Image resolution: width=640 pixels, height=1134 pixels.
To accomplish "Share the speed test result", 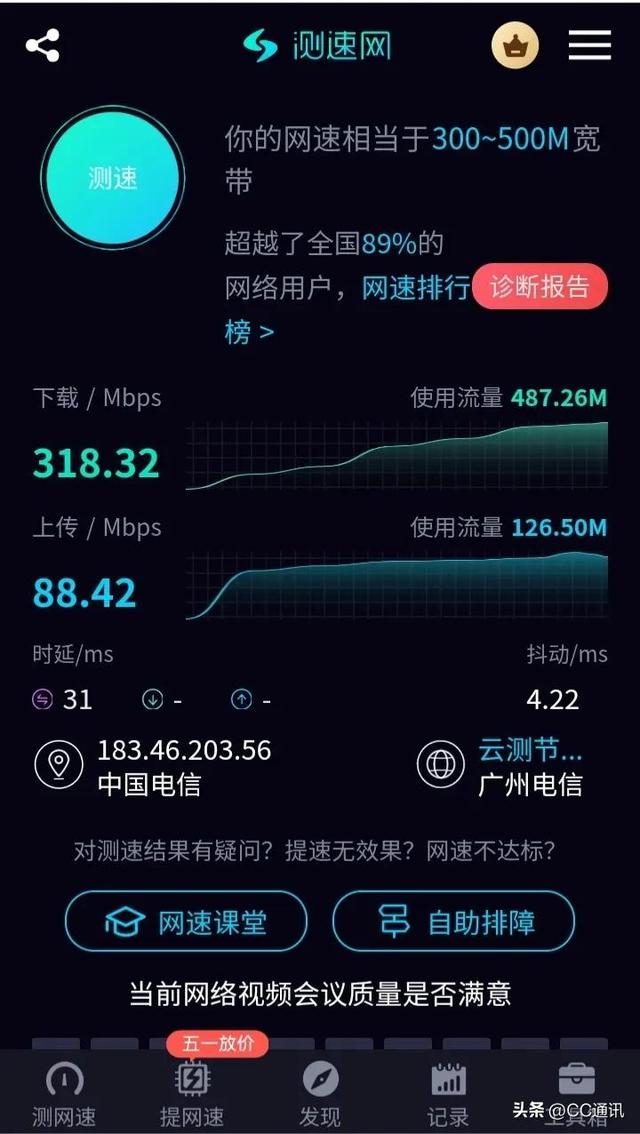I will [x=42, y=46].
